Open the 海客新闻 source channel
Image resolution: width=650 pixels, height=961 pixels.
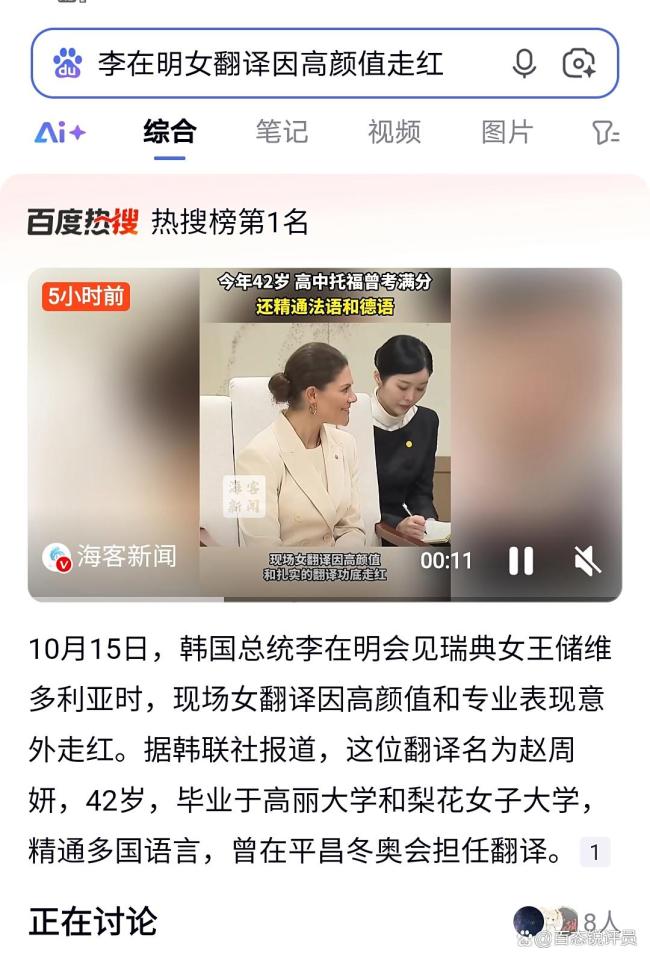click(110, 556)
